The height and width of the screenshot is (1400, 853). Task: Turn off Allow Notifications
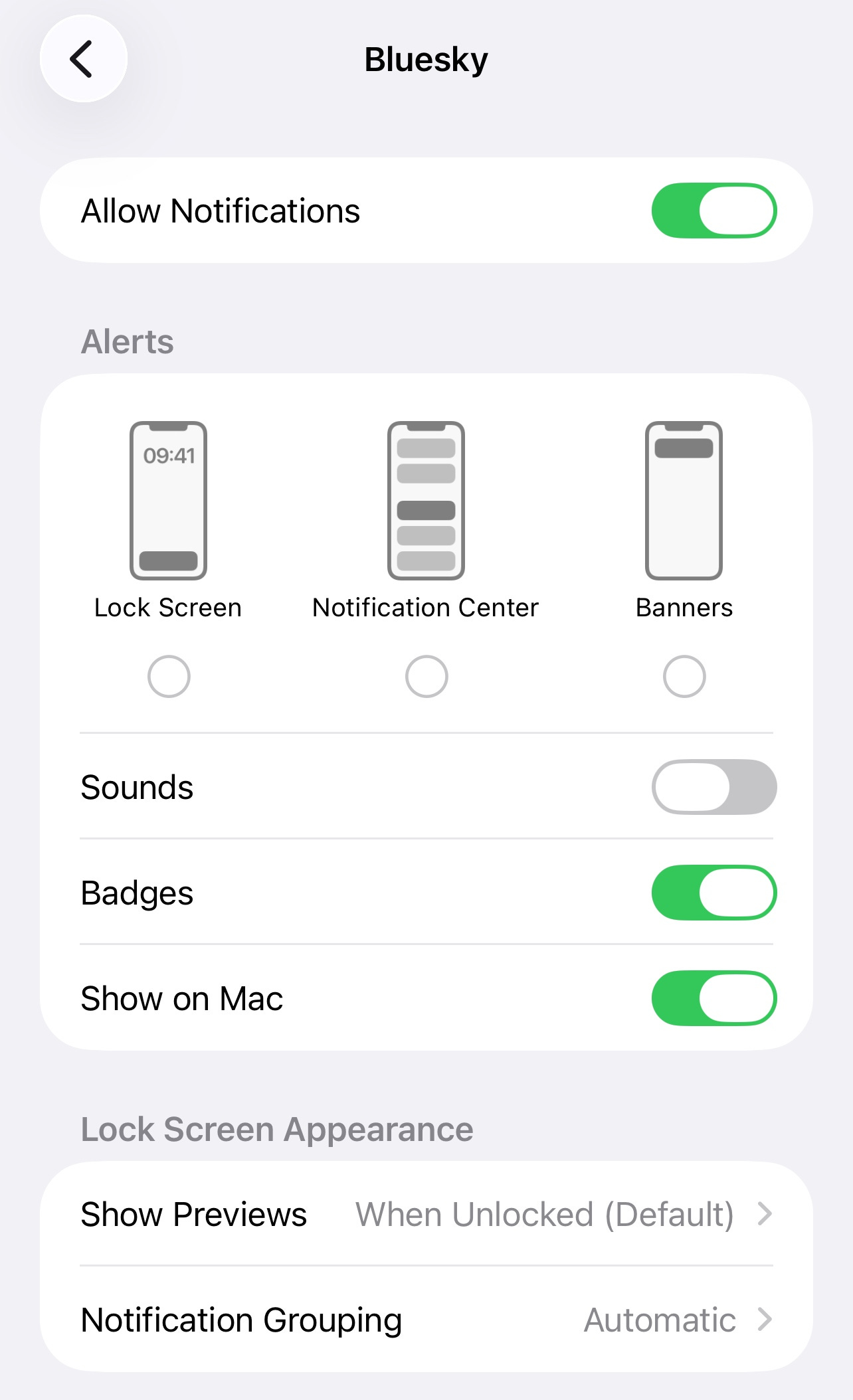click(x=714, y=211)
